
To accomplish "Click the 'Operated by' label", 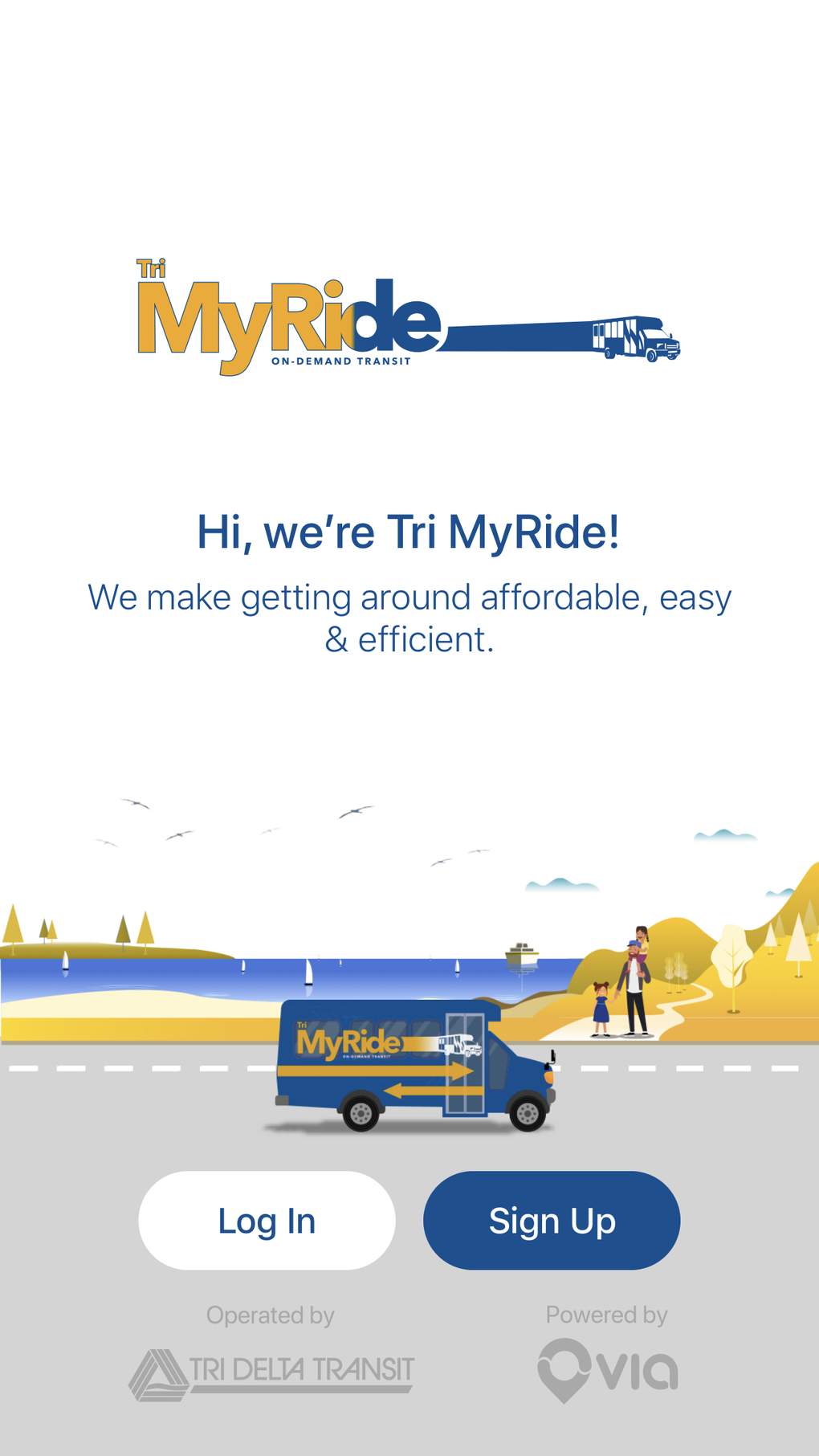I will coord(270,1315).
